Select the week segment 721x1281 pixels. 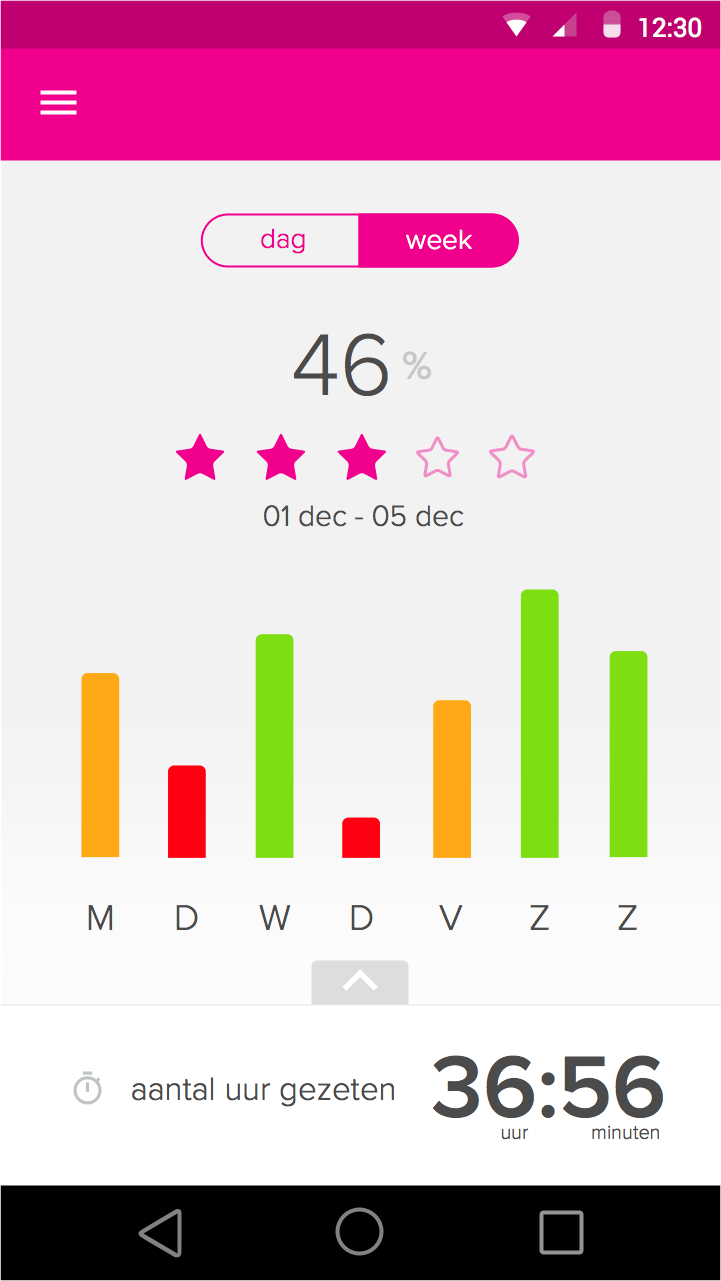(438, 240)
